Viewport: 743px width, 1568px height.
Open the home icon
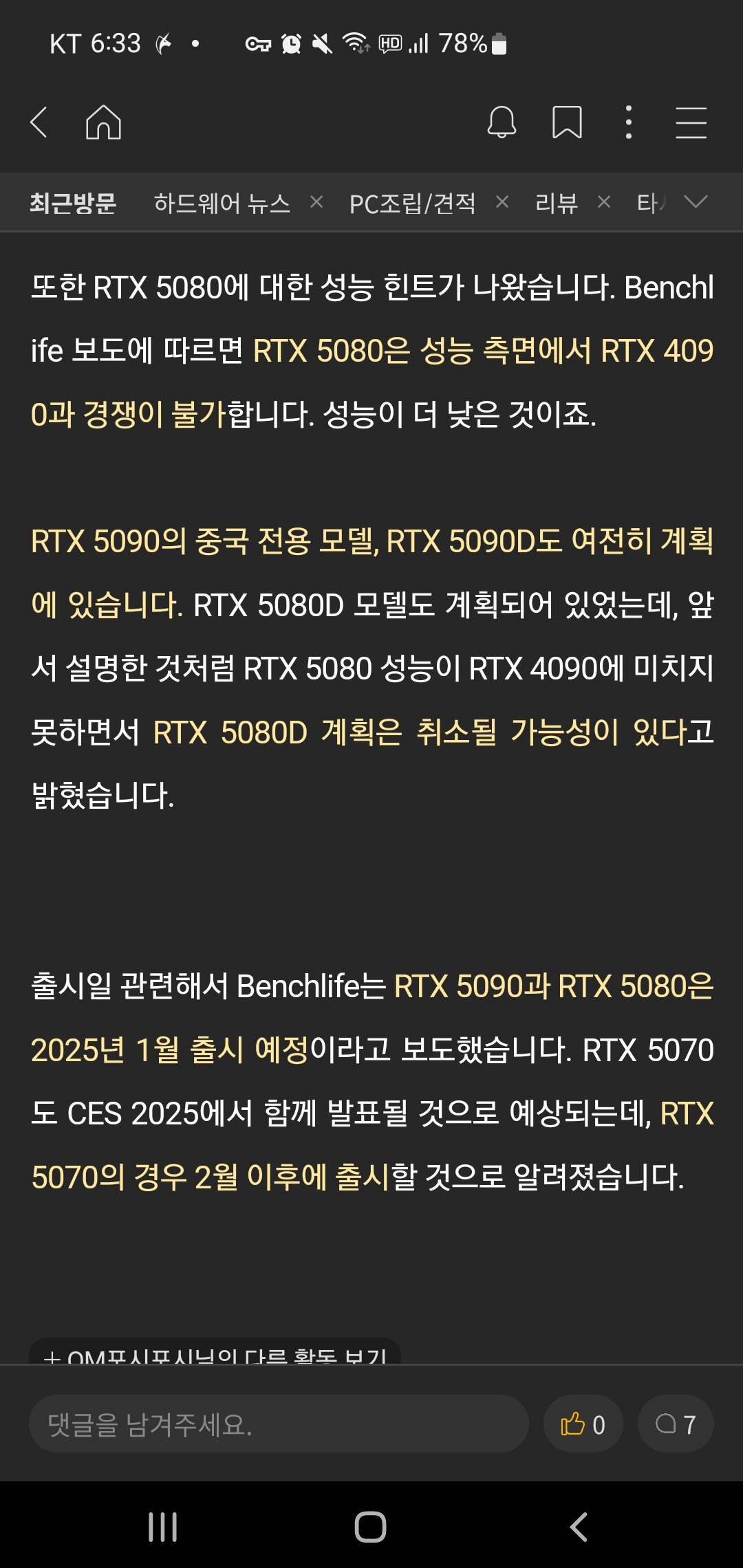(x=103, y=122)
